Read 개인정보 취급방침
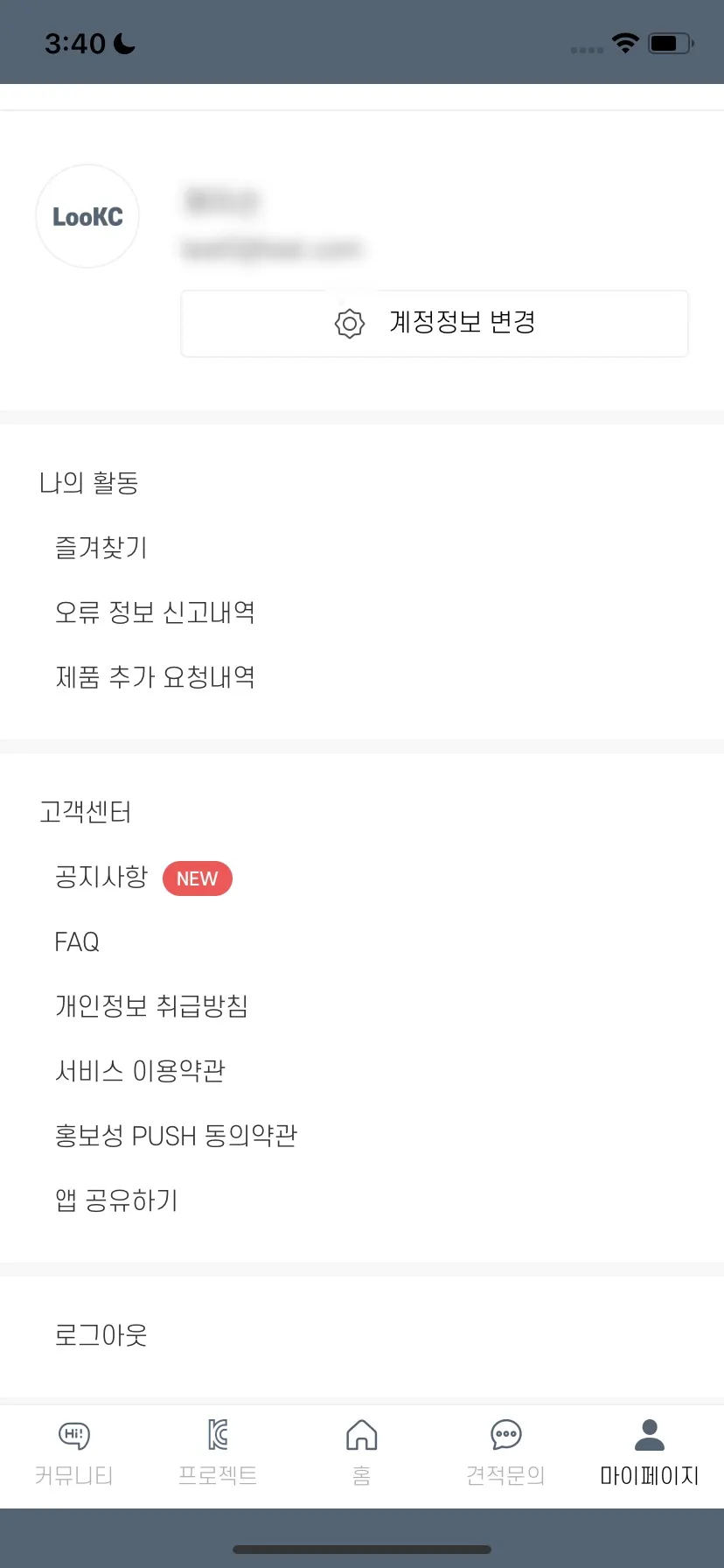The image size is (724, 1568). point(151,1006)
